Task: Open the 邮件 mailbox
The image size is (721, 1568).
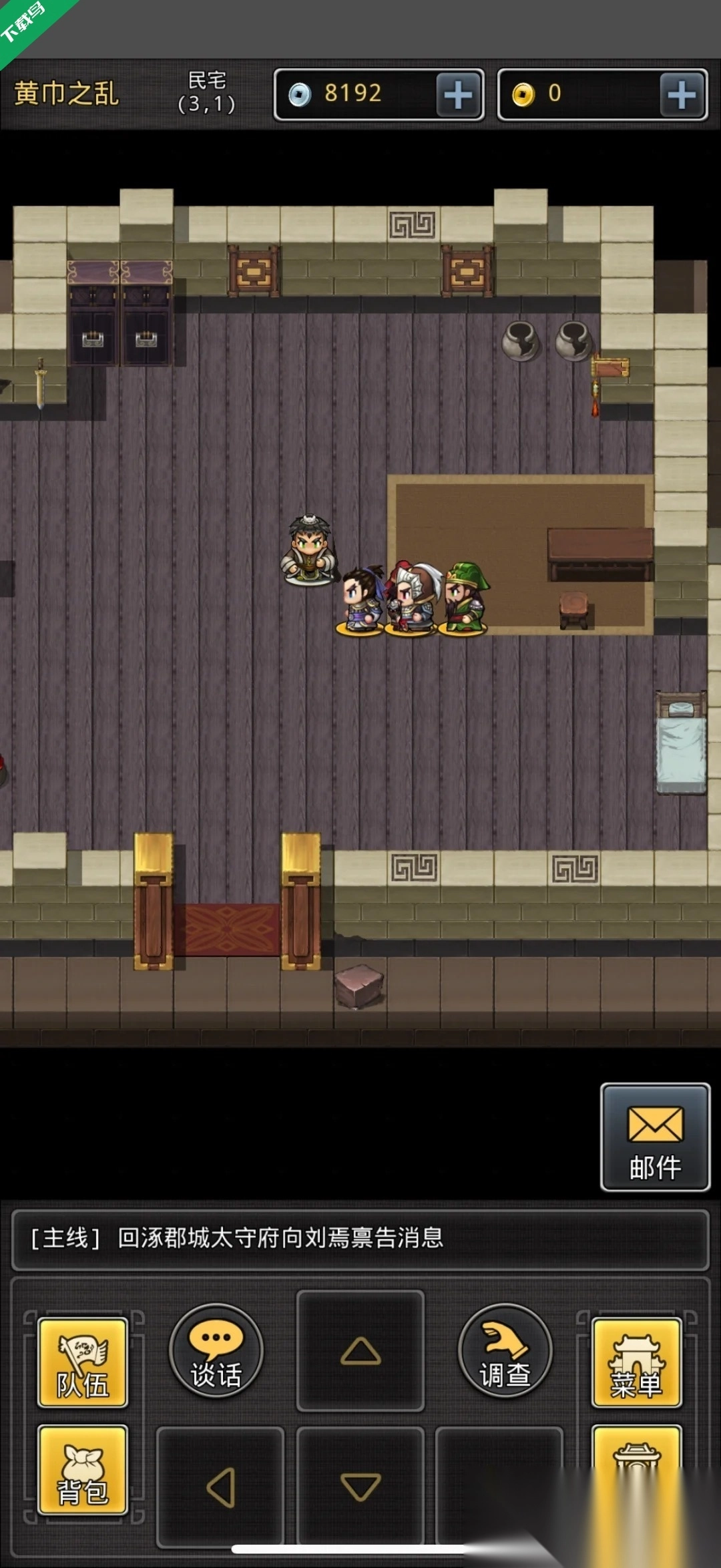Action: pyautogui.click(x=655, y=1137)
